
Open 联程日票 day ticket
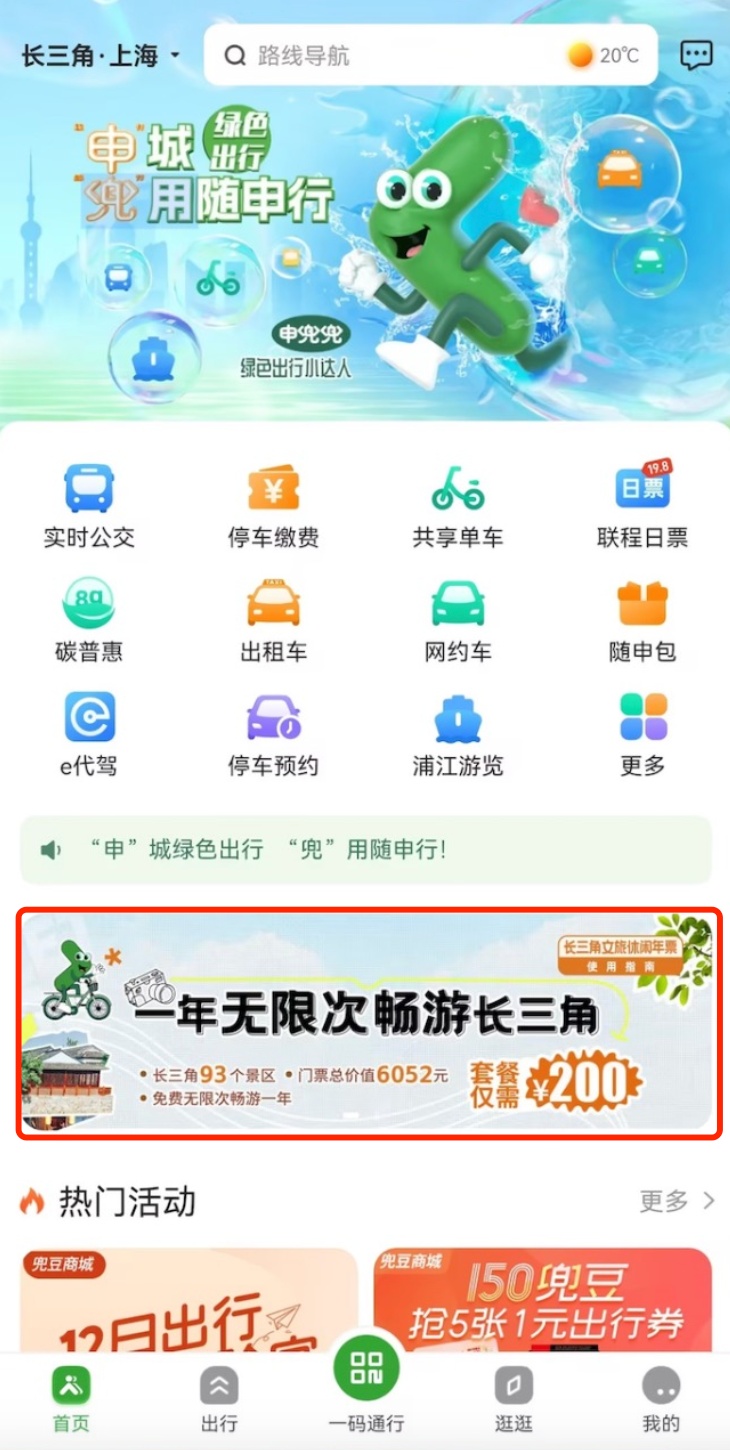coord(642,506)
